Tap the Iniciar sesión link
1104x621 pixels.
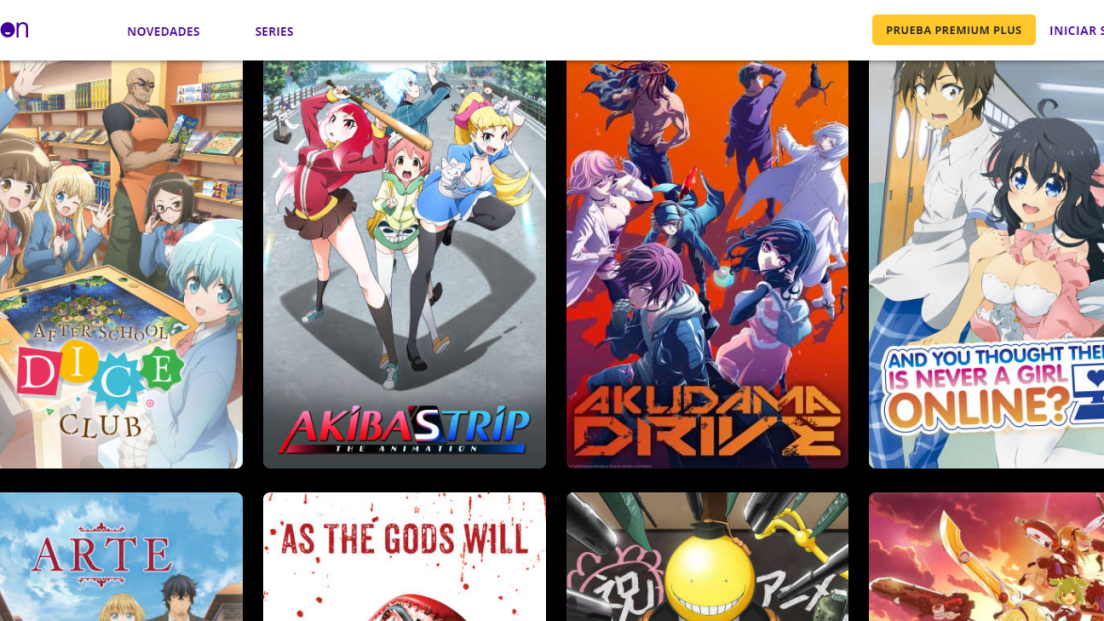(x=1076, y=31)
